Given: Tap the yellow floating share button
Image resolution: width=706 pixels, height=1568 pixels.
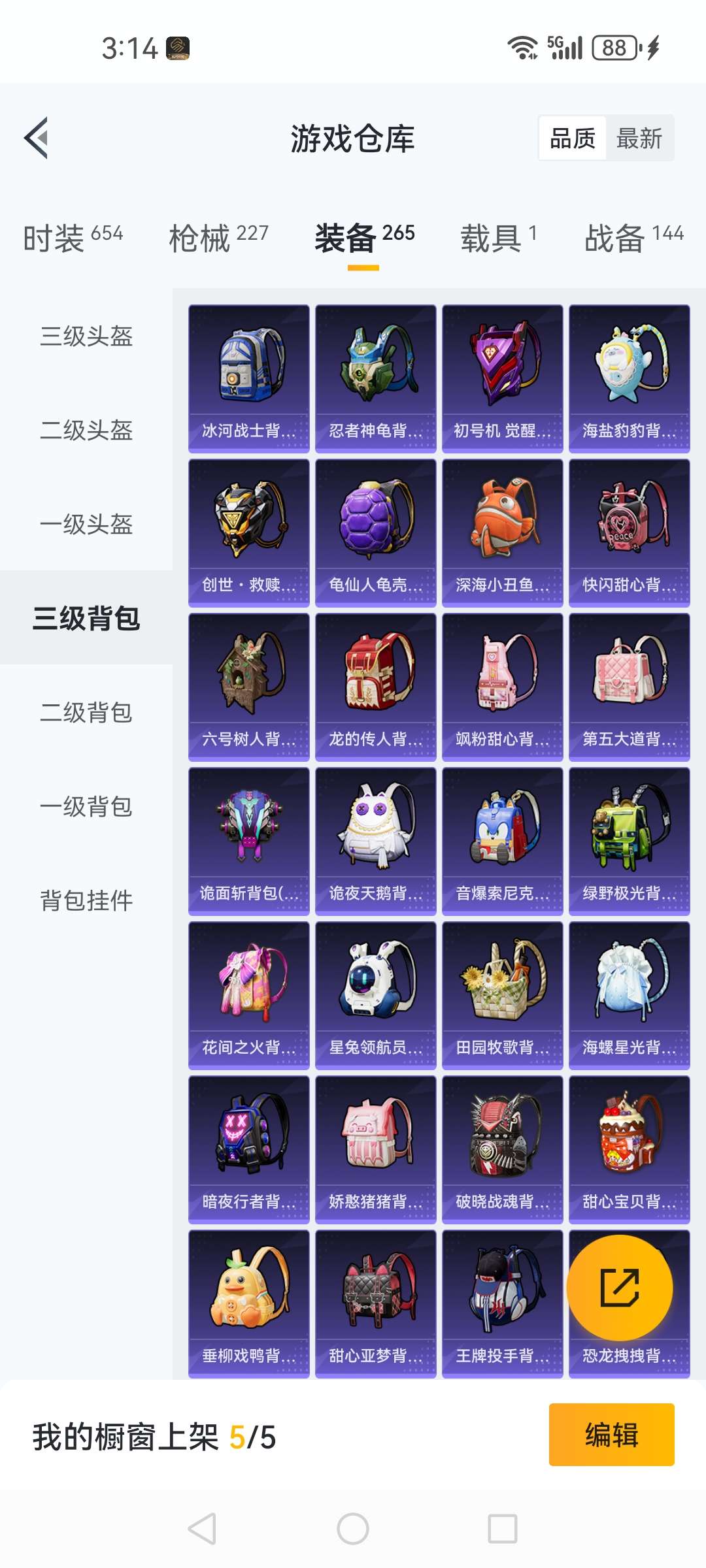Looking at the screenshot, I should pyautogui.click(x=620, y=1288).
